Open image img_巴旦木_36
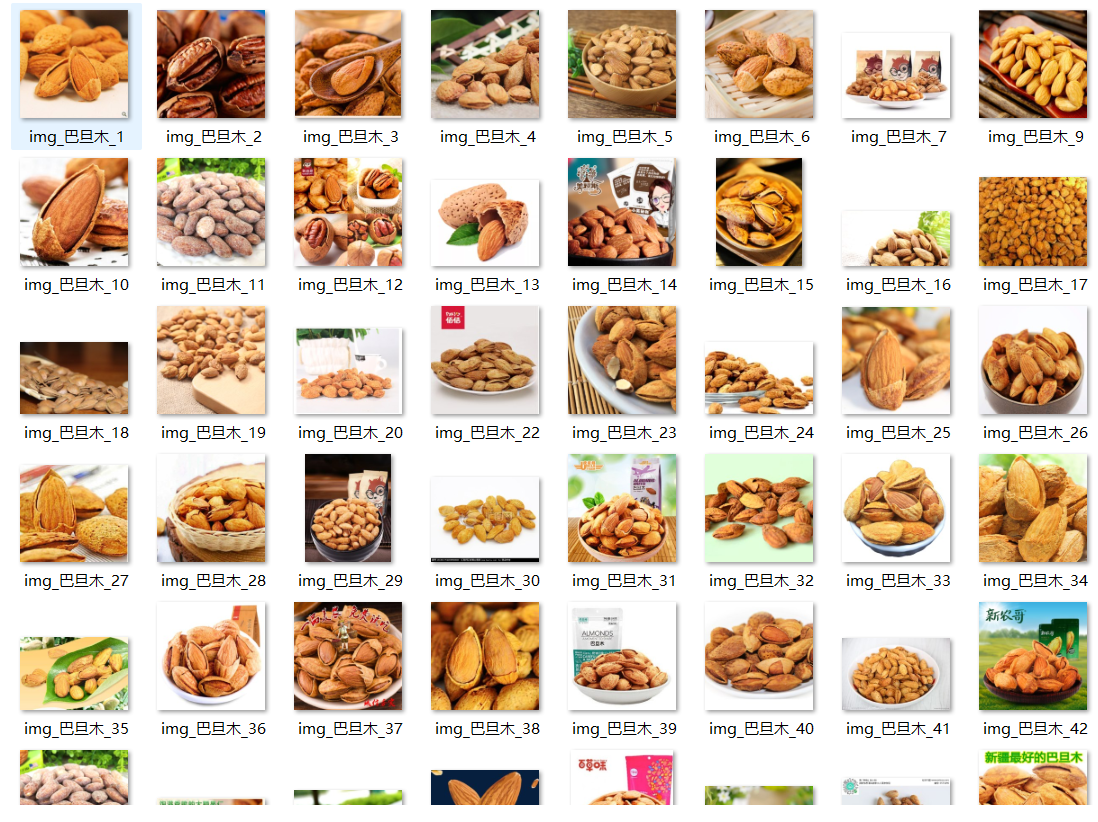1098x822 pixels. (211, 656)
